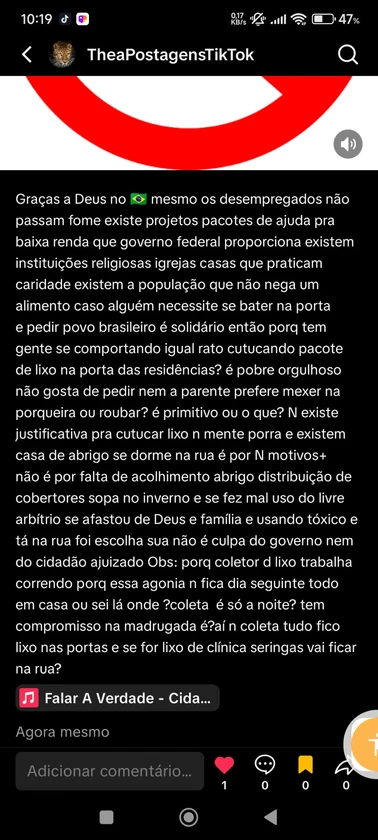378x840 pixels.
Task: Tap the Adicionar comentário field
Action: [x=110, y=771]
